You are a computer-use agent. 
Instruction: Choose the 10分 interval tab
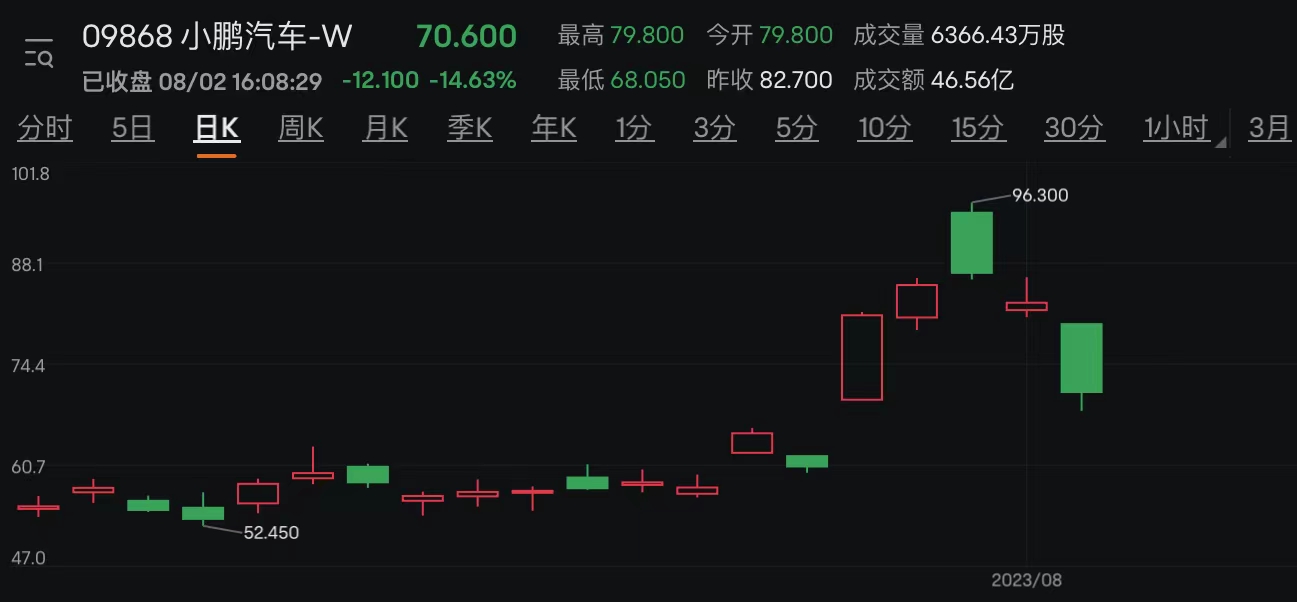[884, 129]
